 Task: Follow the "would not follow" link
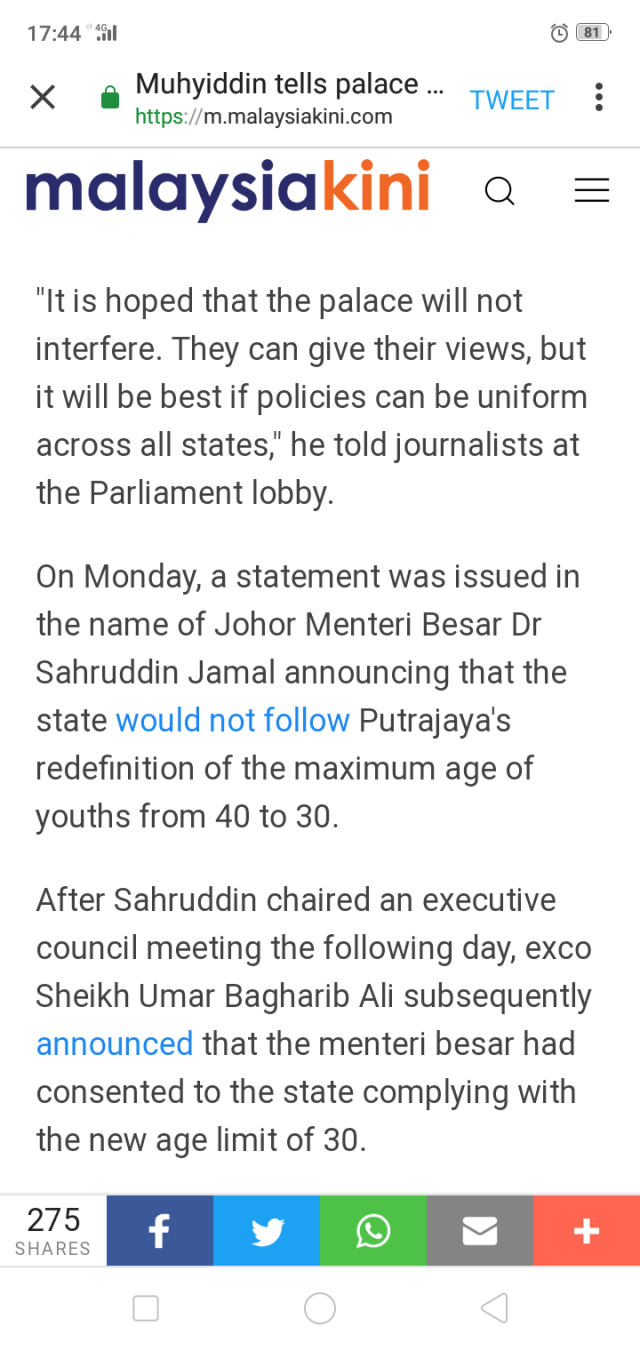[233, 720]
